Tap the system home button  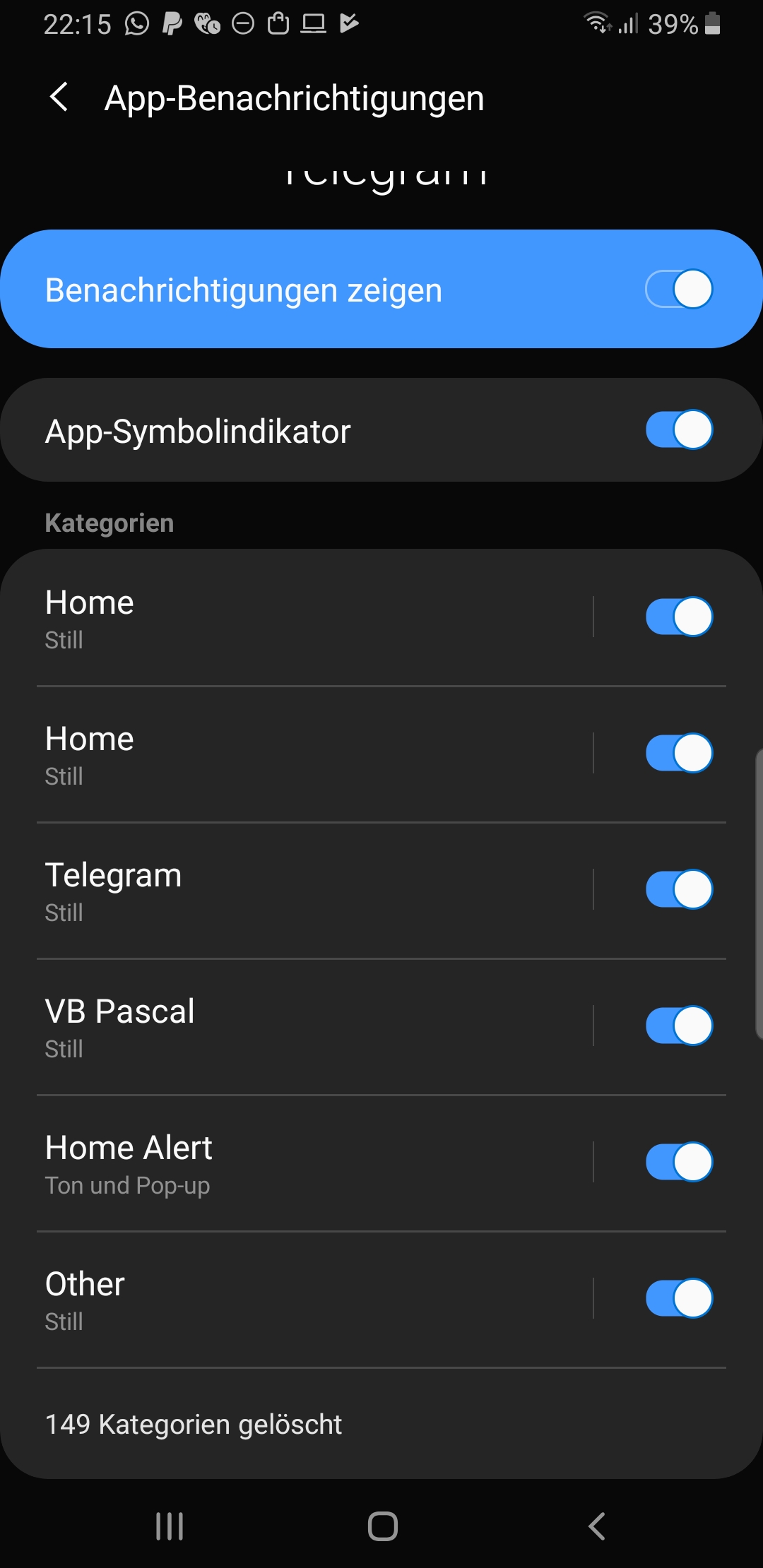click(x=382, y=1526)
